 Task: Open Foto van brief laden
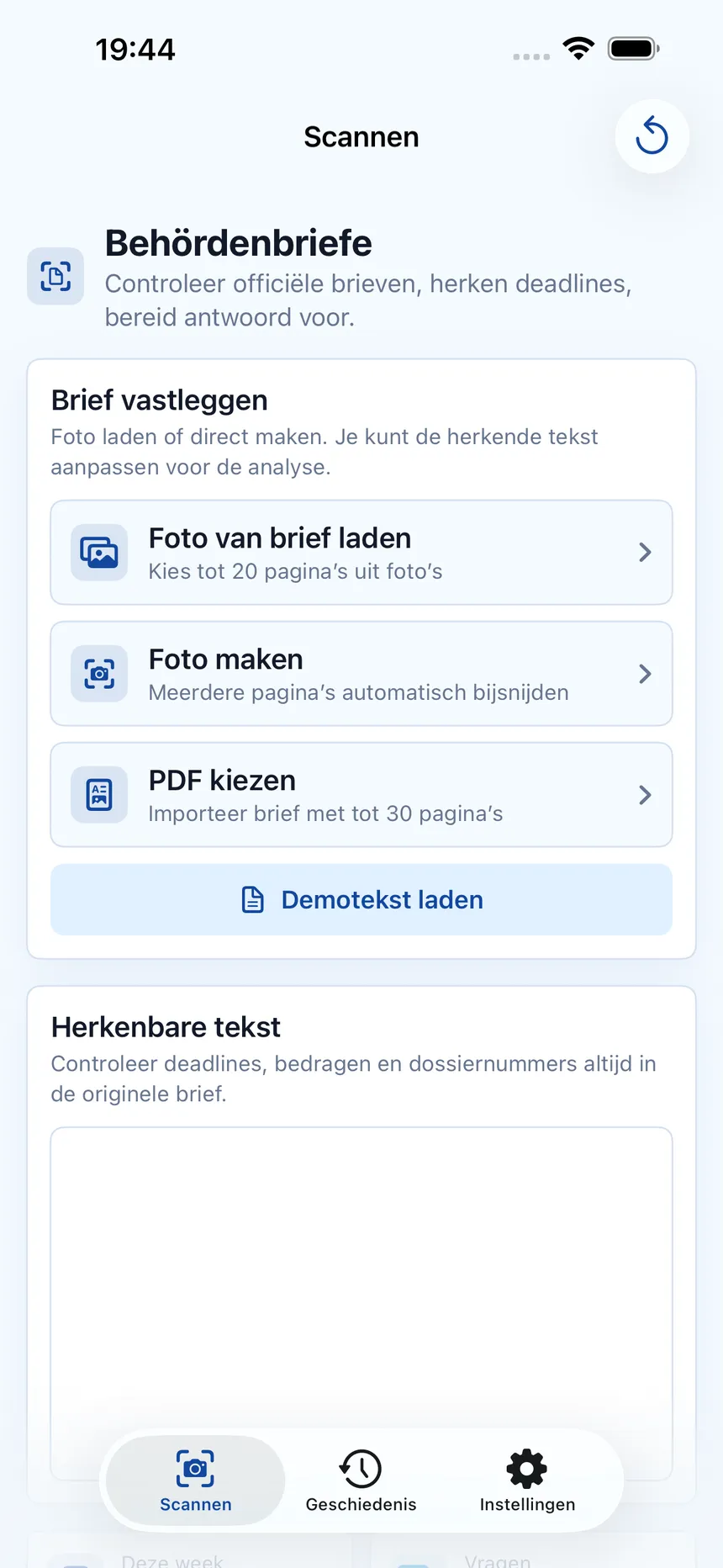click(361, 553)
